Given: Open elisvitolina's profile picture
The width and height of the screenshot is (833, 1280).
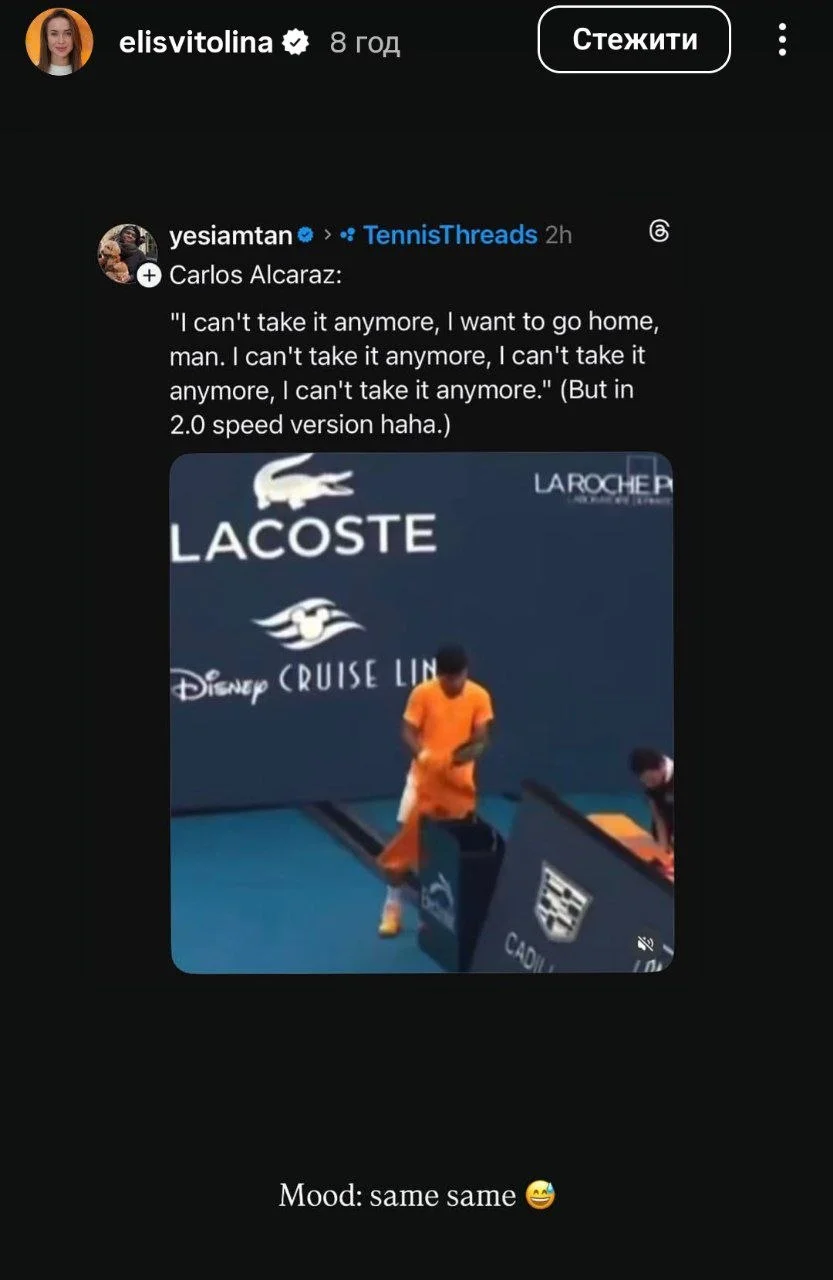Looking at the screenshot, I should [x=59, y=41].
